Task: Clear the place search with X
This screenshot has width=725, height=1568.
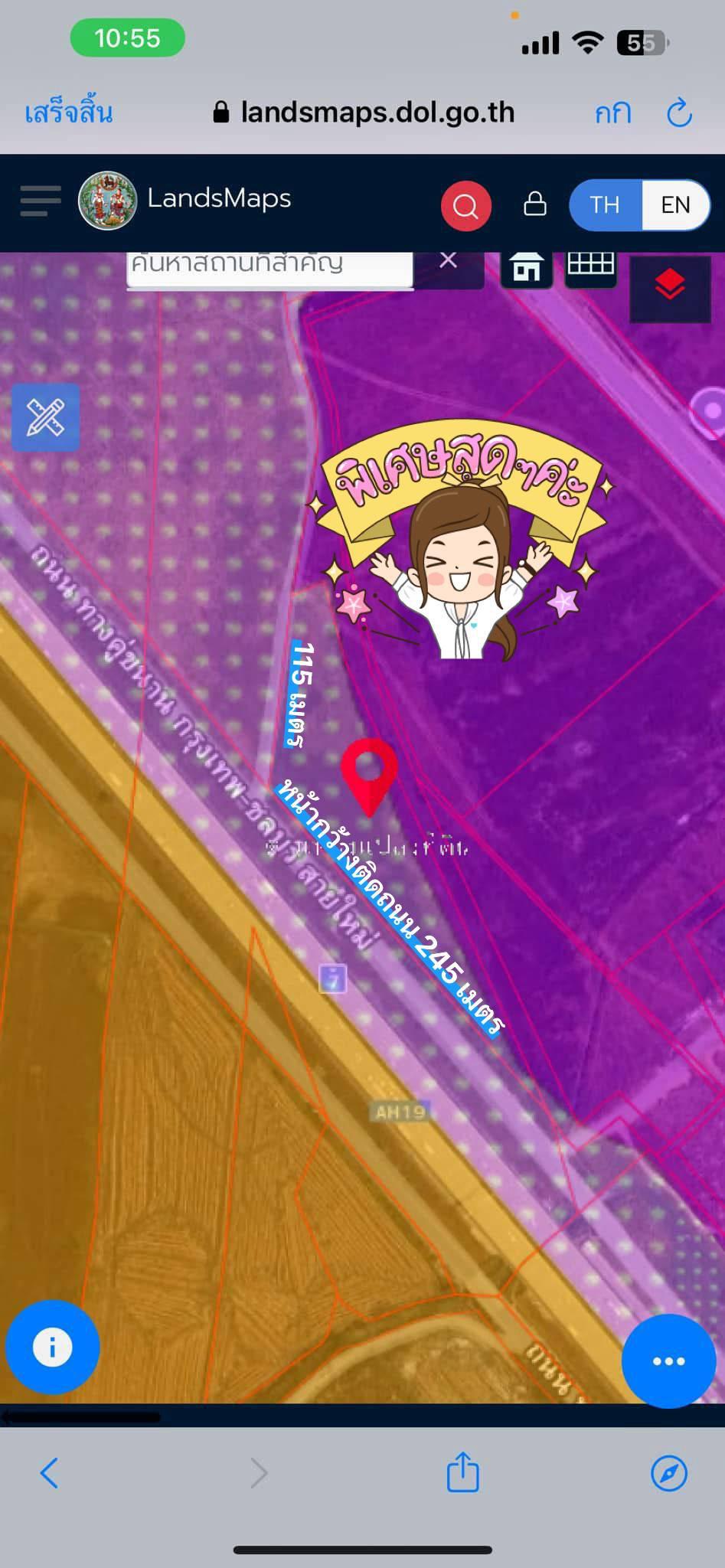Action: tap(449, 262)
